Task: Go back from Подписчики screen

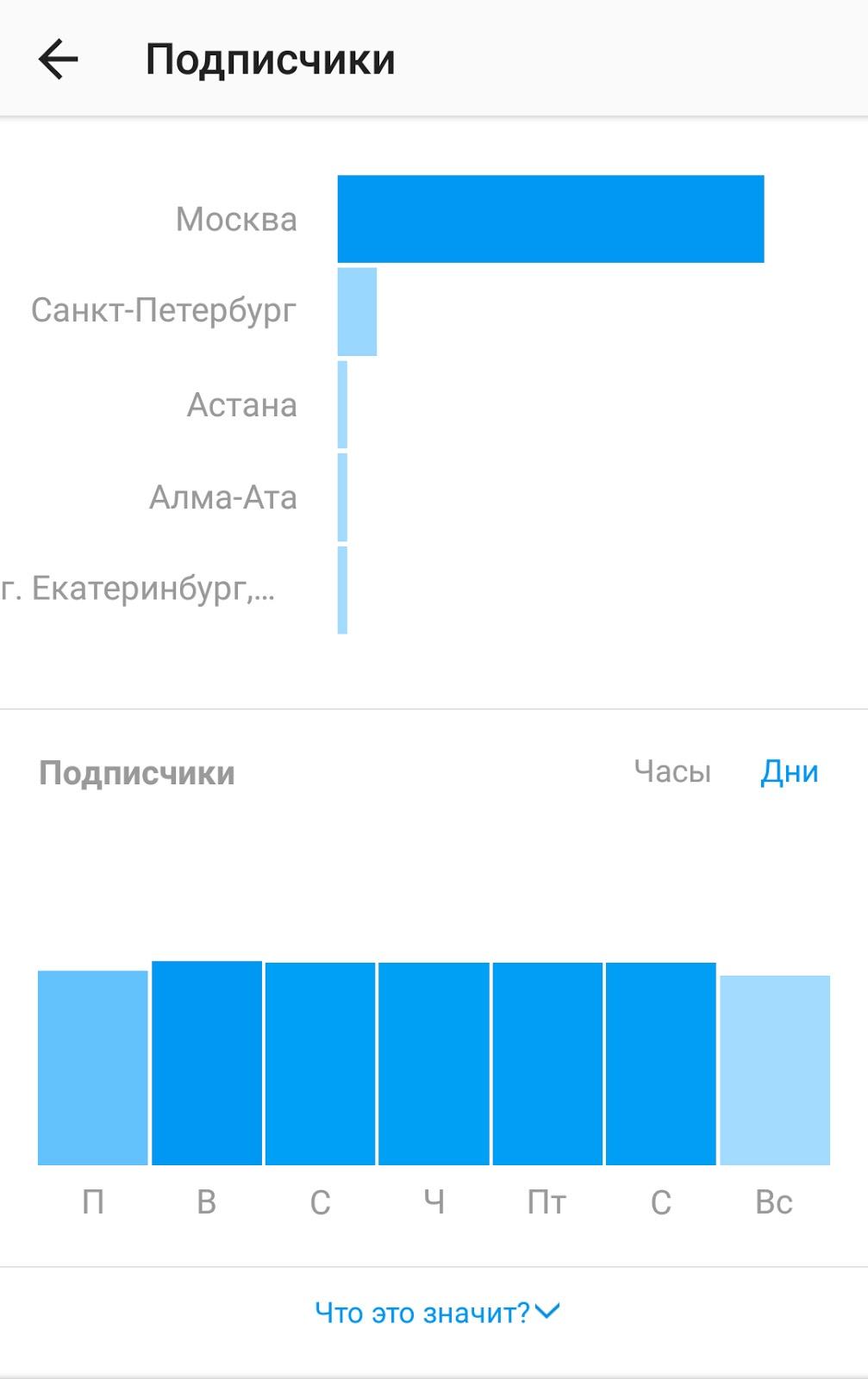Action: pos(58,59)
